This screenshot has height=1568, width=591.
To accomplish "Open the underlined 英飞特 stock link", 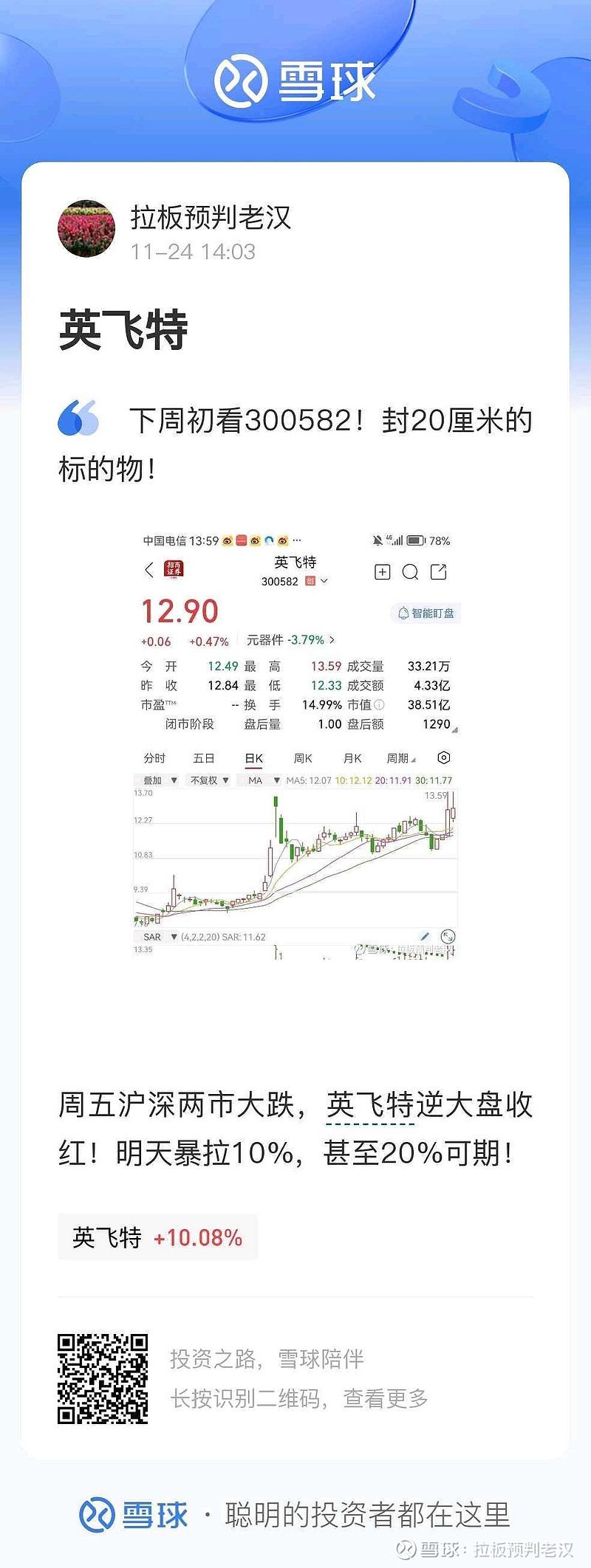I will tap(369, 1103).
